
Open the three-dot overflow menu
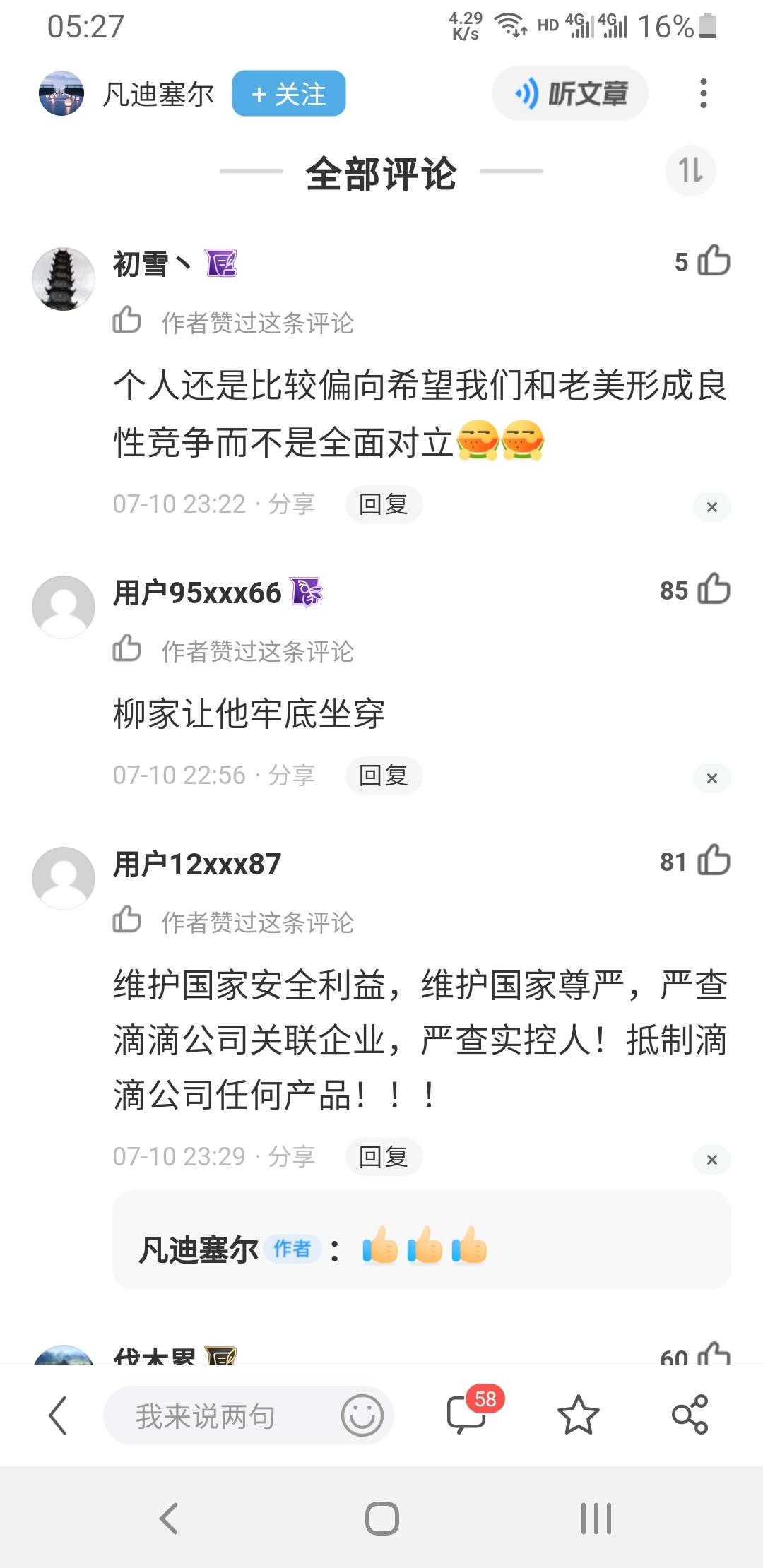tap(702, 93)
